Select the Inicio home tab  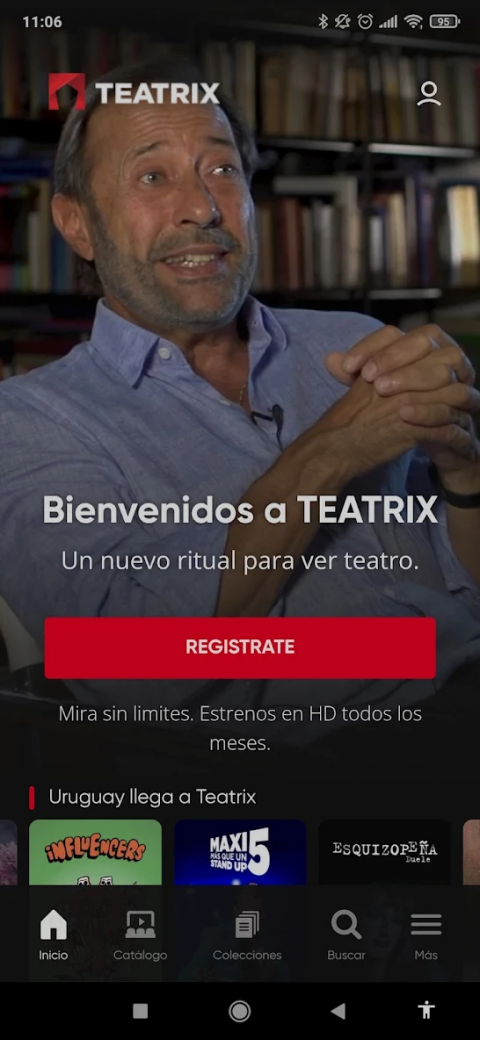53,935
